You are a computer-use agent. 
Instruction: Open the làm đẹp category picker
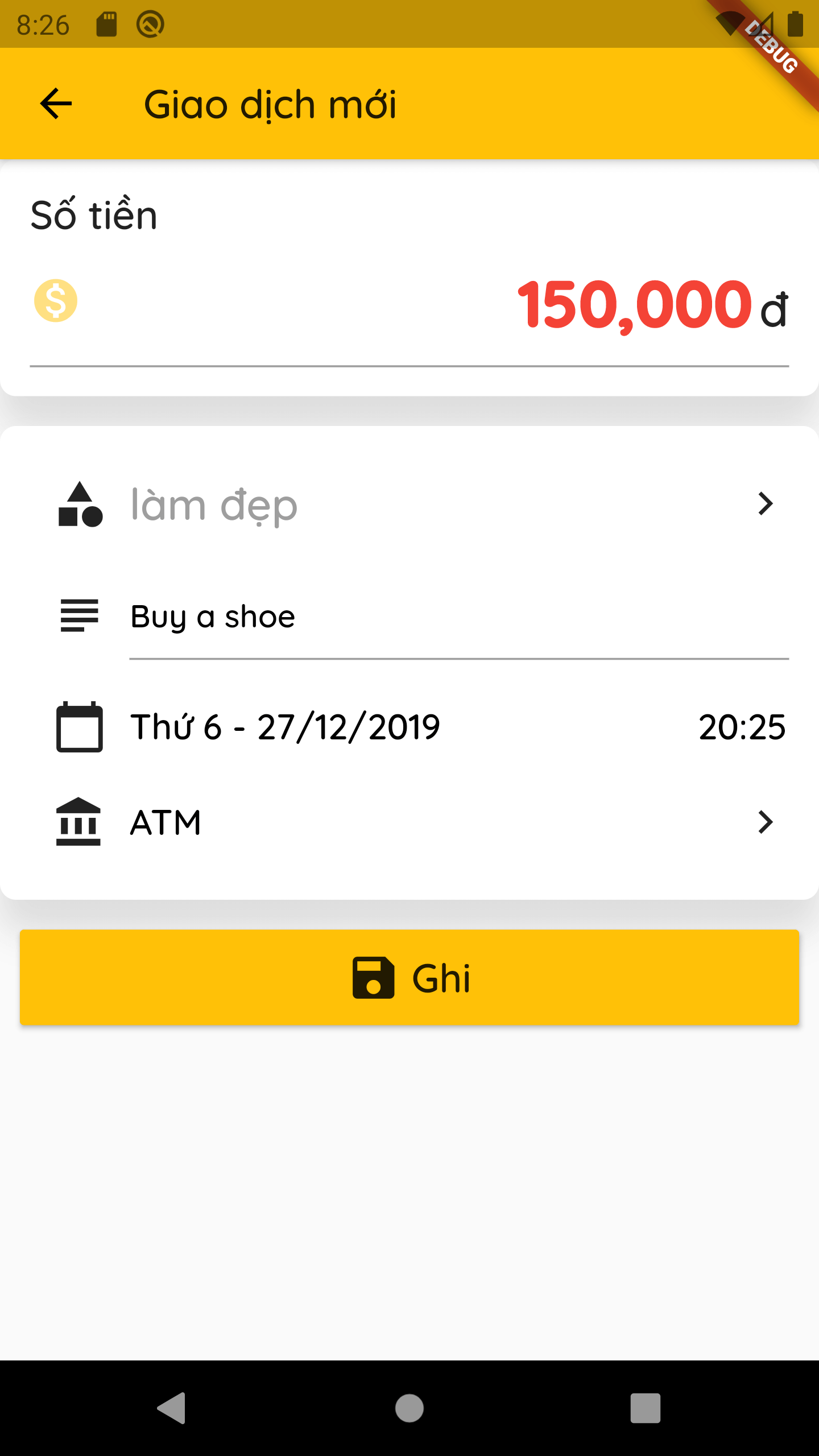point(409,504)
